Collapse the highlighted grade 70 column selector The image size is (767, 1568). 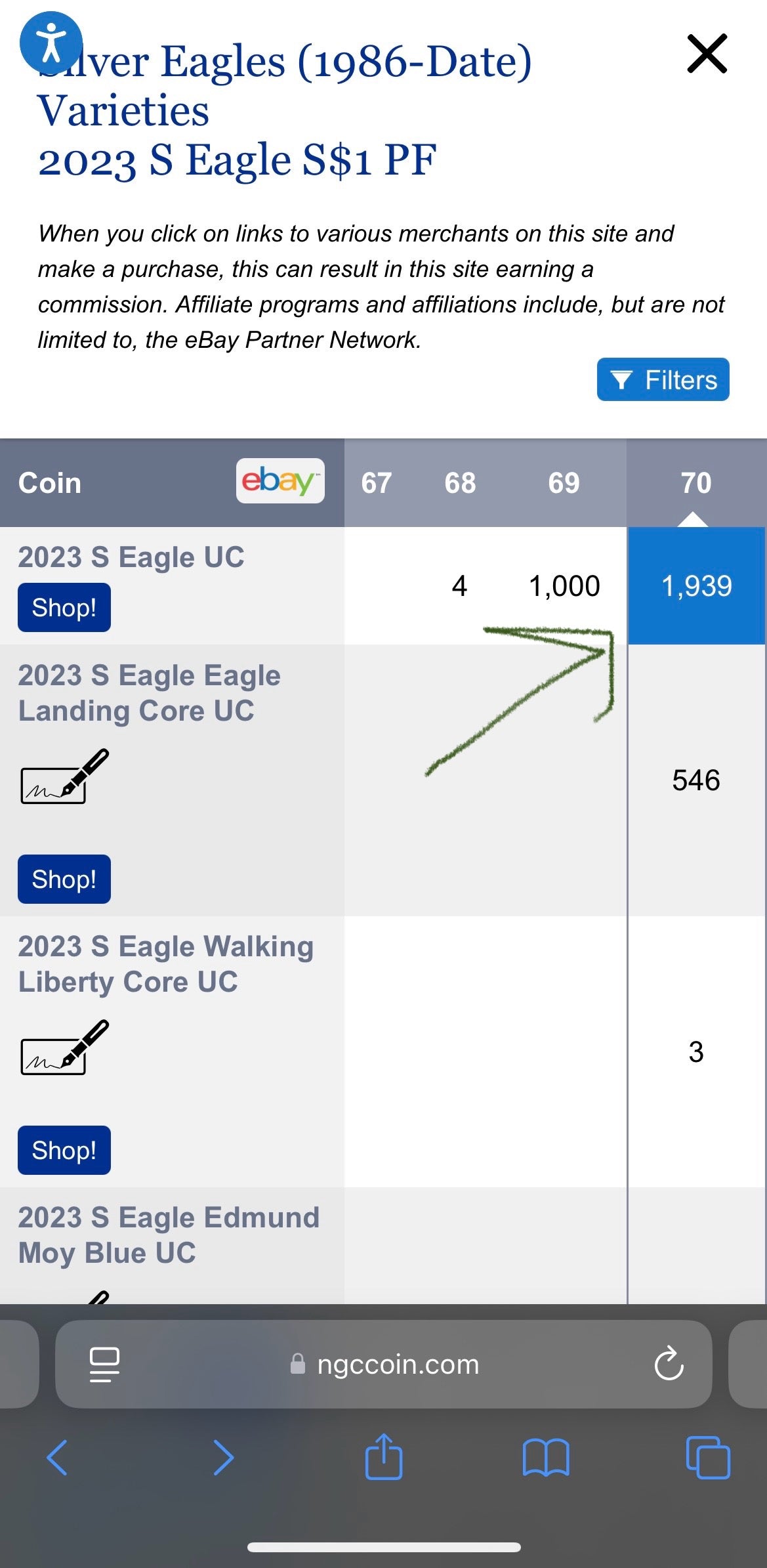[692, 518]
